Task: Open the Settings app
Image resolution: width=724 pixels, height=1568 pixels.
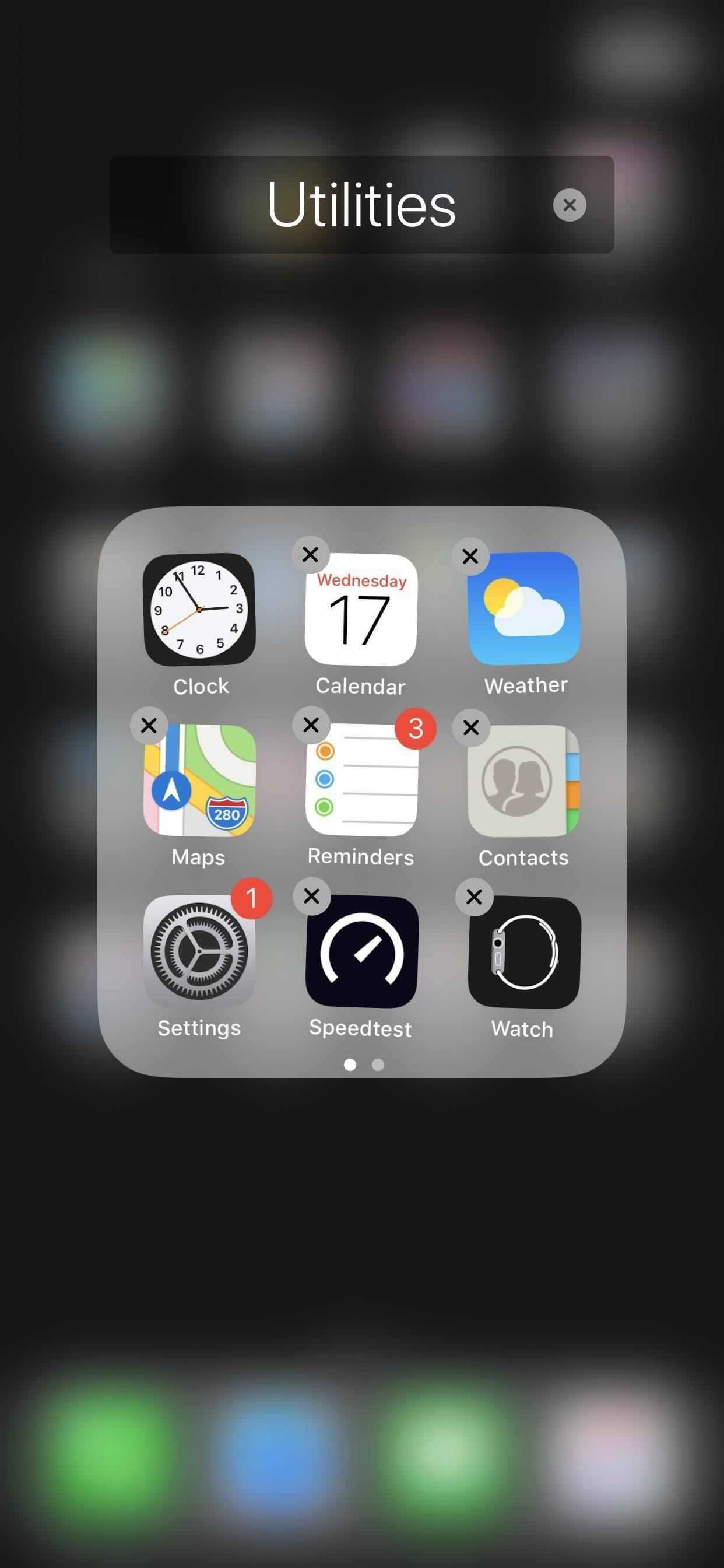Action: click(x=199, y=951)
